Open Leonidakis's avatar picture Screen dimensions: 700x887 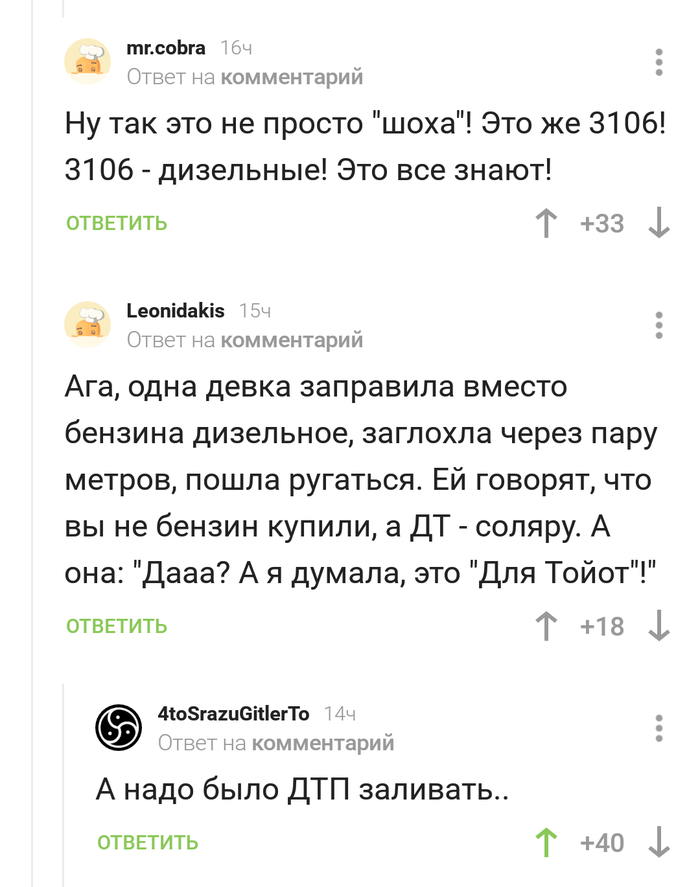[88, 325]
